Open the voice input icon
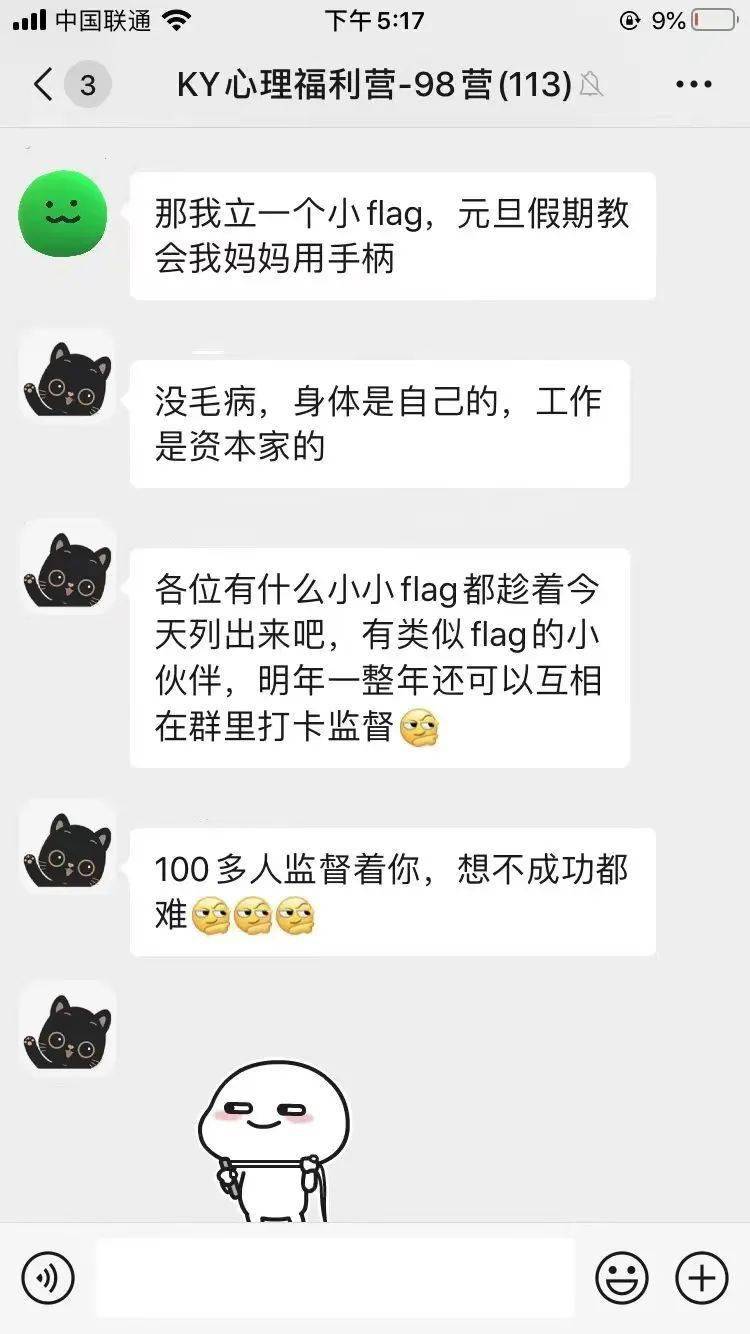Image resolution: width=750 pixels, height=1334 pixels. 47,1277
